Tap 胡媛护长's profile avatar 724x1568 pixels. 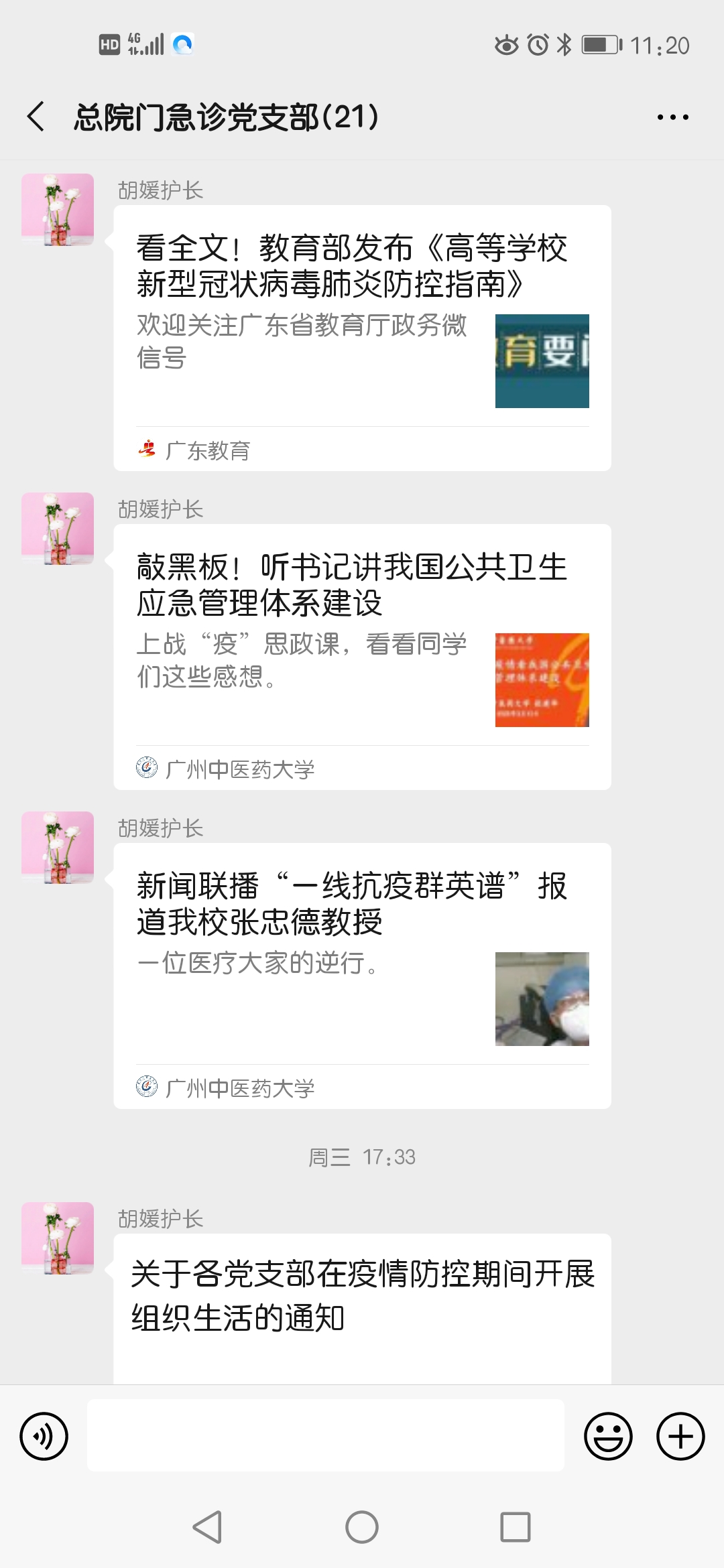(x=59, y=208)
